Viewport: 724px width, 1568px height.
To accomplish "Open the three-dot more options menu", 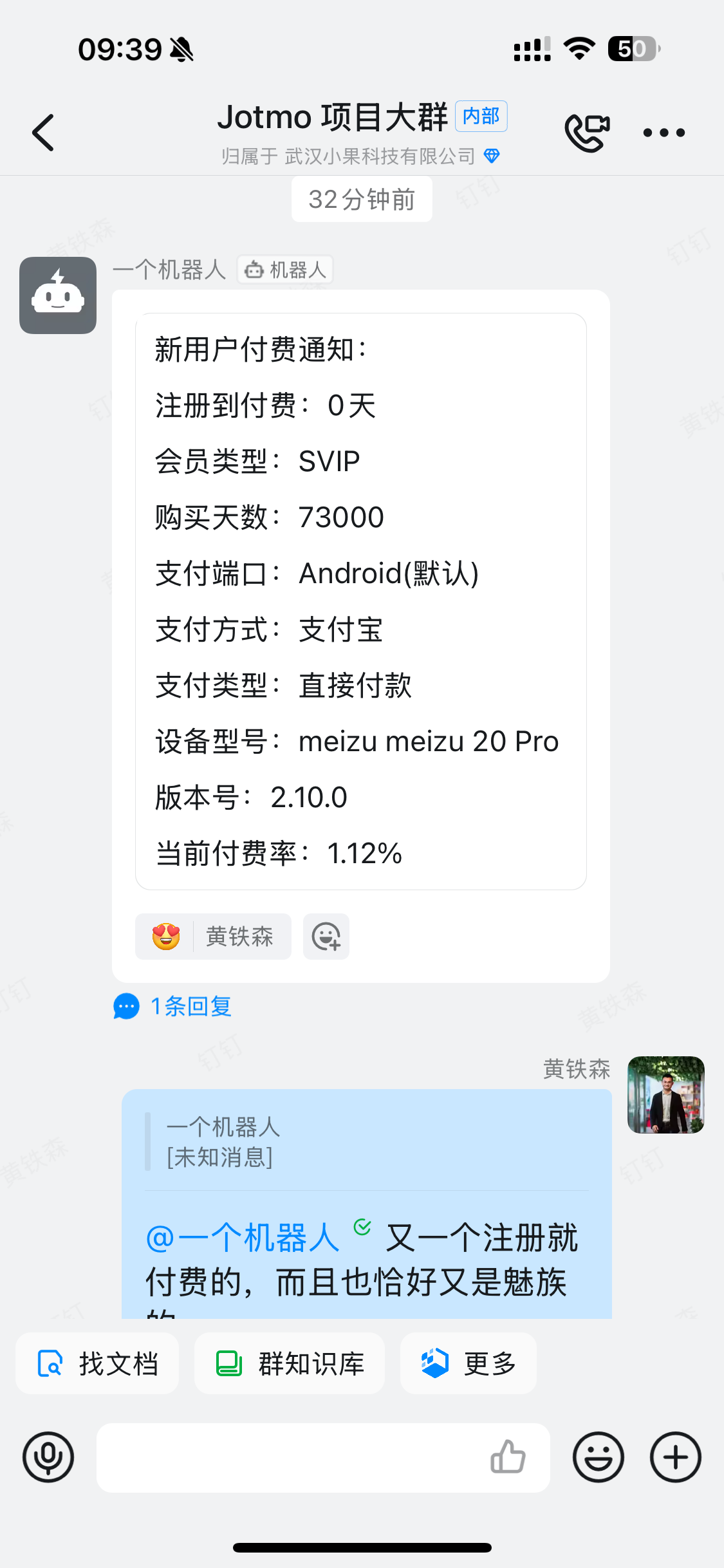I will tap(664, 133).
